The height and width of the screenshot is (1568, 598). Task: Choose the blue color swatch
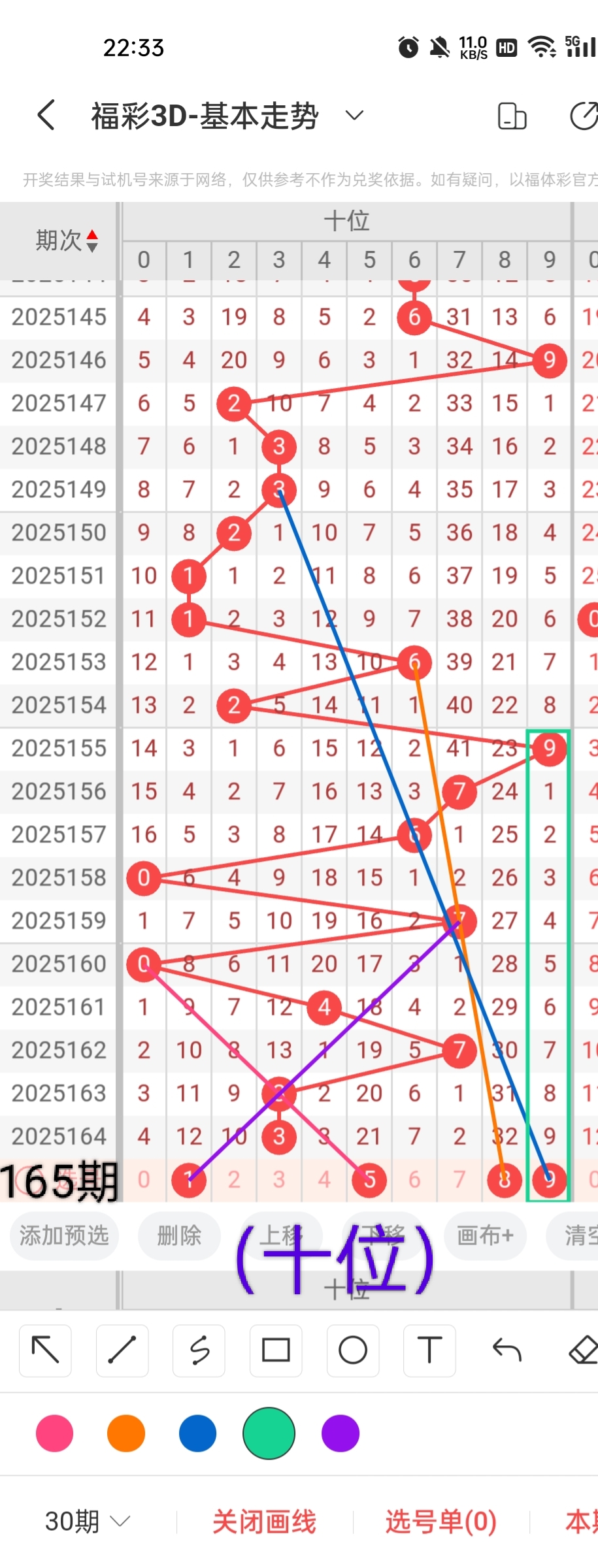click(x=197, y=1433)
